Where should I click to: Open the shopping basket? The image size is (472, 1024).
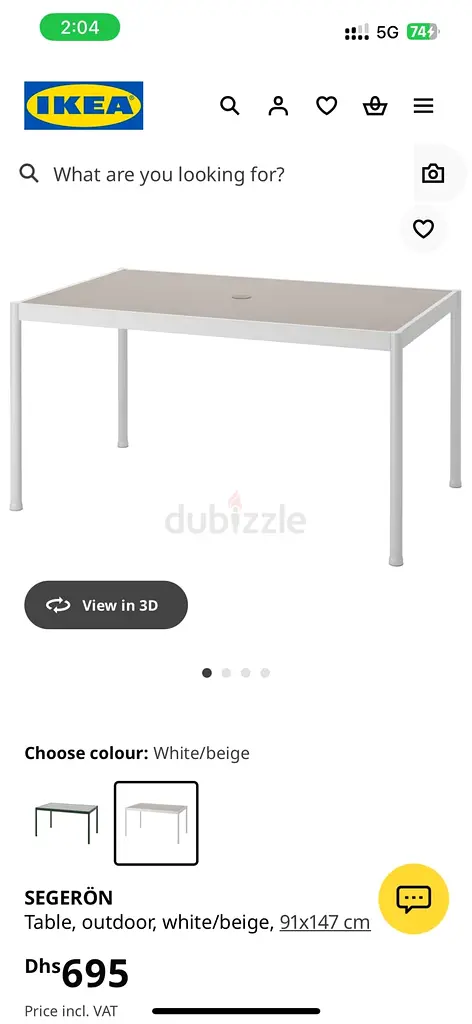point(375,105)
